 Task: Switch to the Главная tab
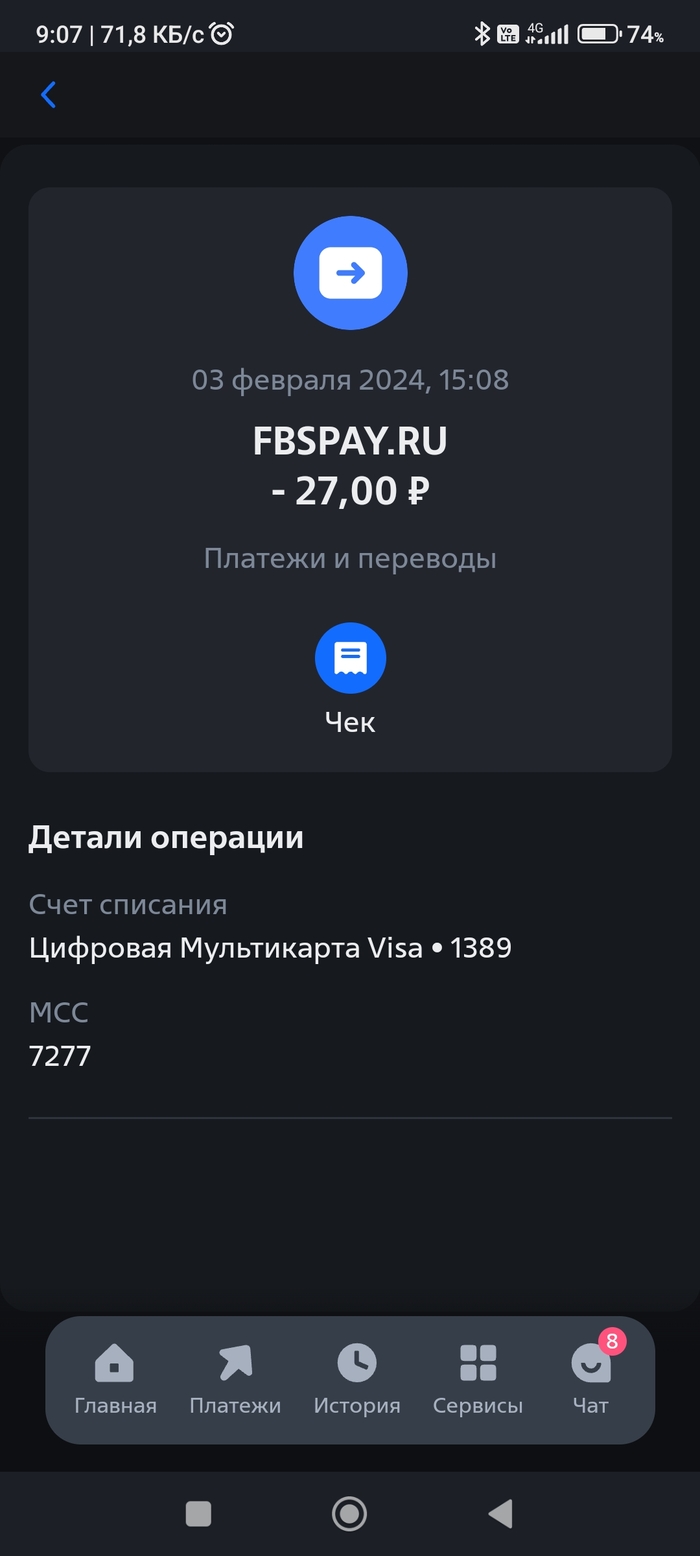pyautogui.click(x=115, y=1379)
